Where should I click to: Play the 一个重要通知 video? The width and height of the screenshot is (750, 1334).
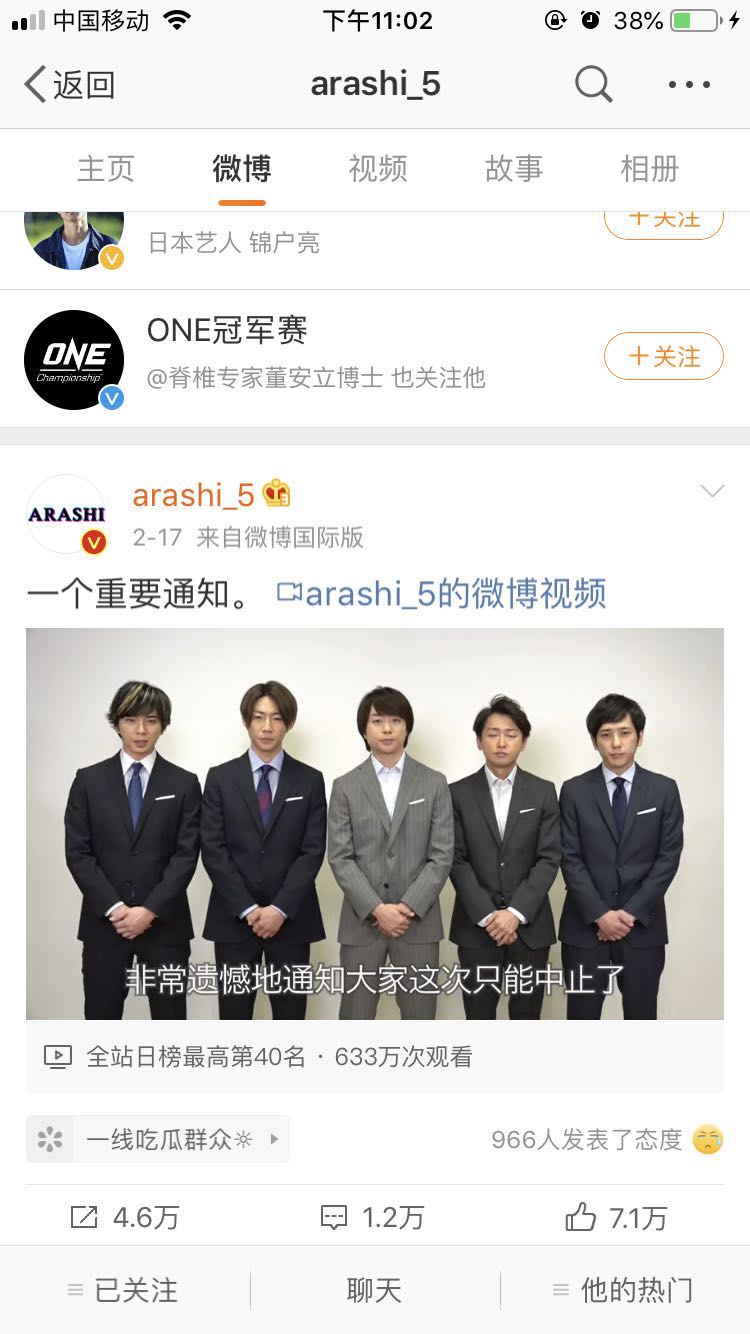click(x=375, y=823)
